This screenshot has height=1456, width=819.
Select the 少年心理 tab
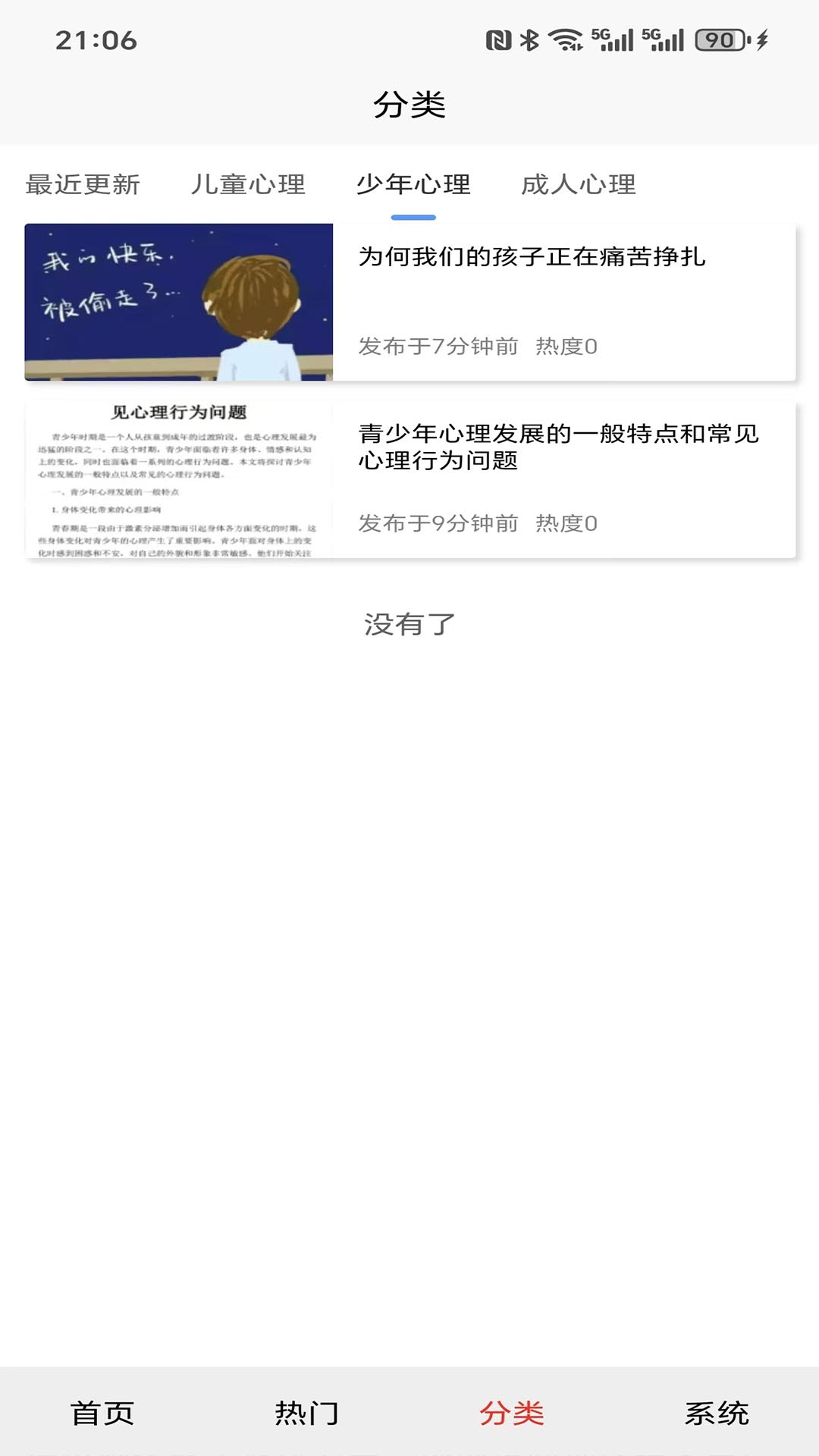click(x=414, y=184)
